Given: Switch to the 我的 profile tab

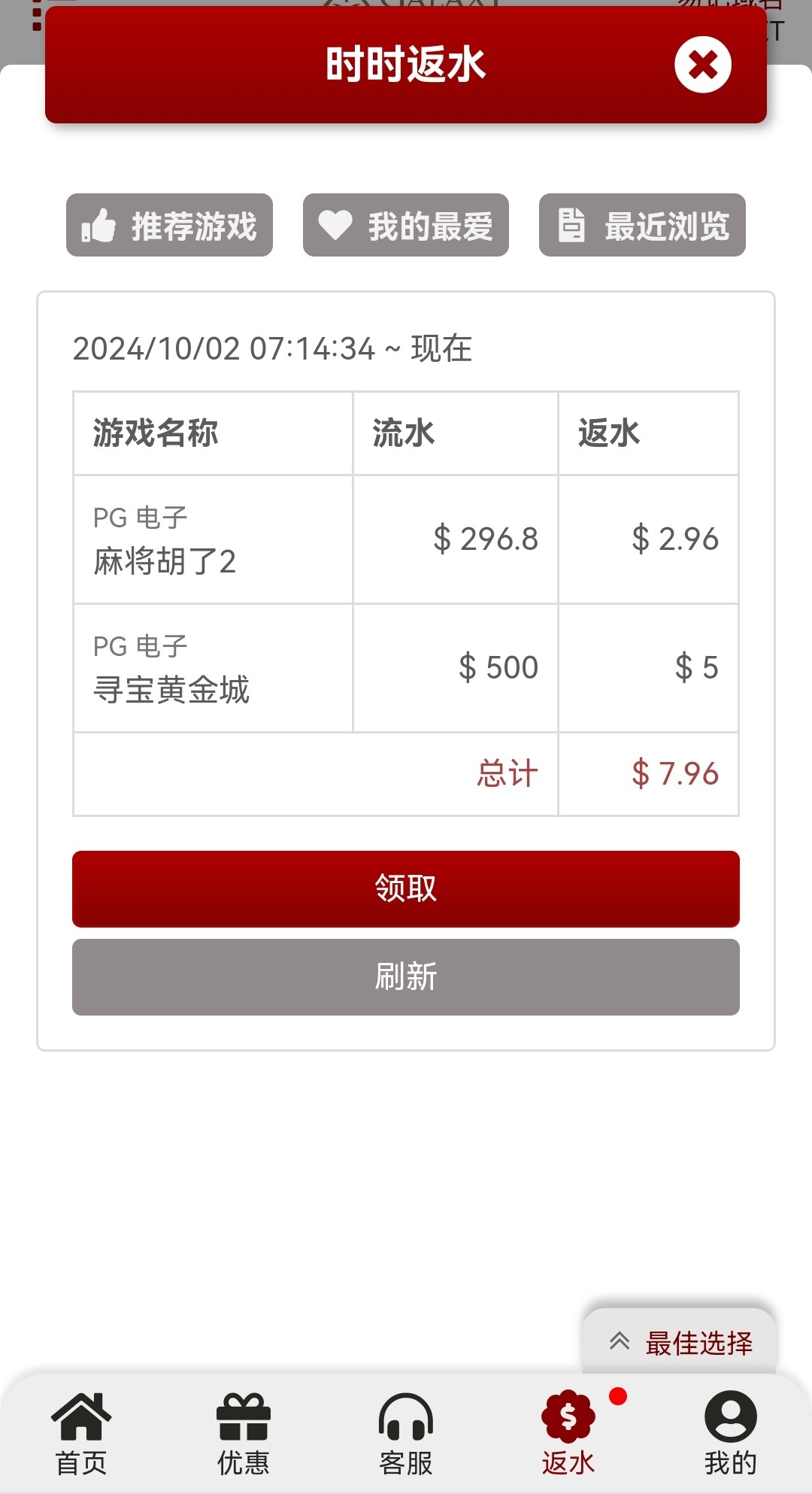Looking at the screenshot, I should (731, 1434).
